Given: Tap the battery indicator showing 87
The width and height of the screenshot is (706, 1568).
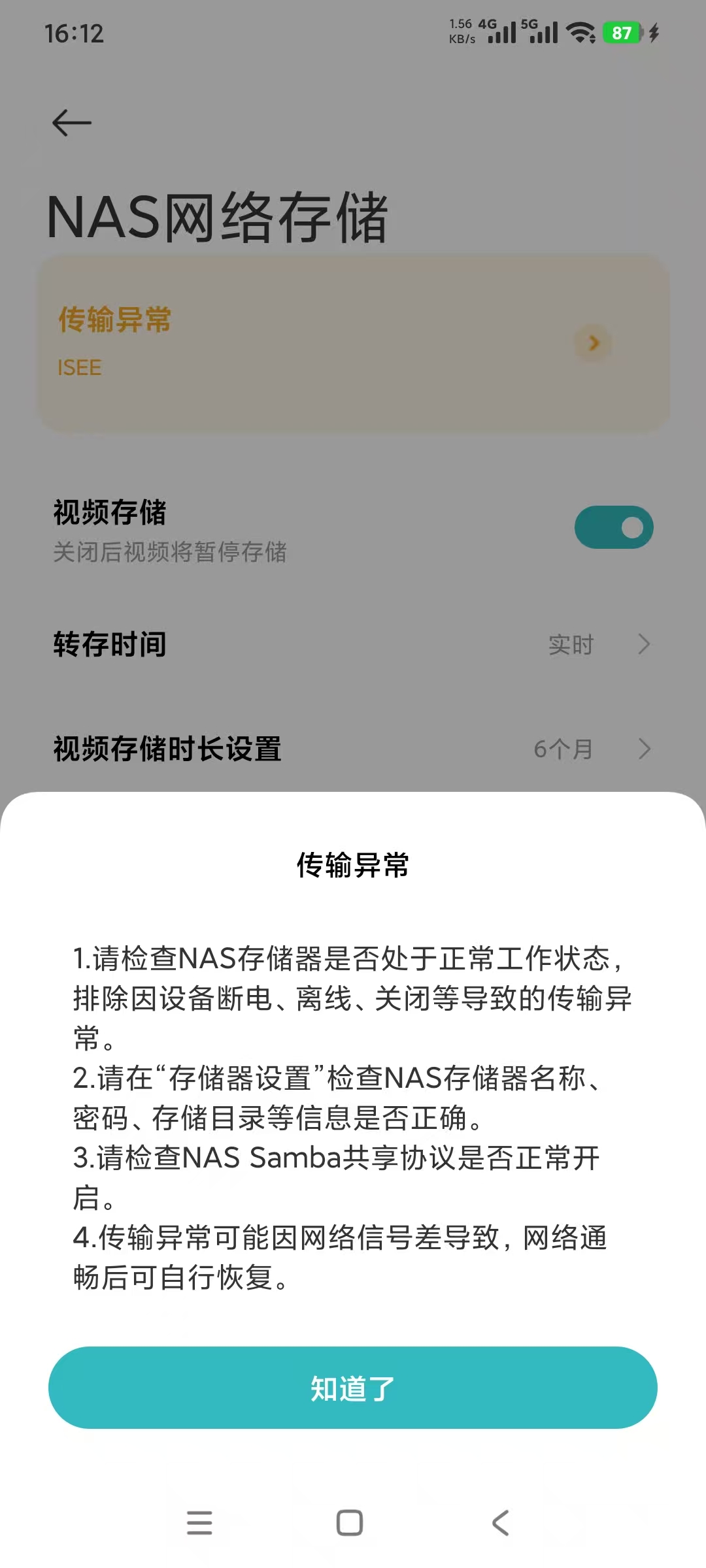Looking at the screenshot, I should click(x=621, y=31).
